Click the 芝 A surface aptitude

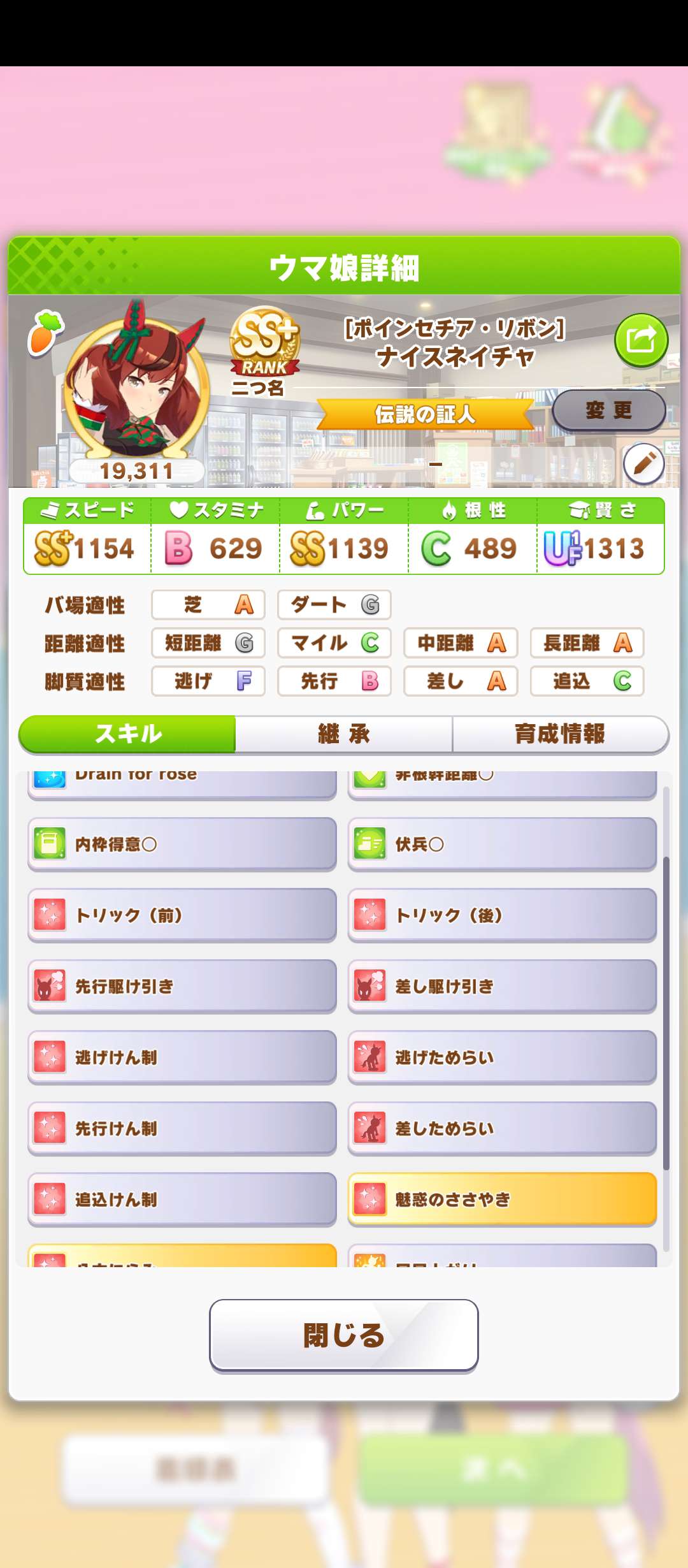[208, 605]
